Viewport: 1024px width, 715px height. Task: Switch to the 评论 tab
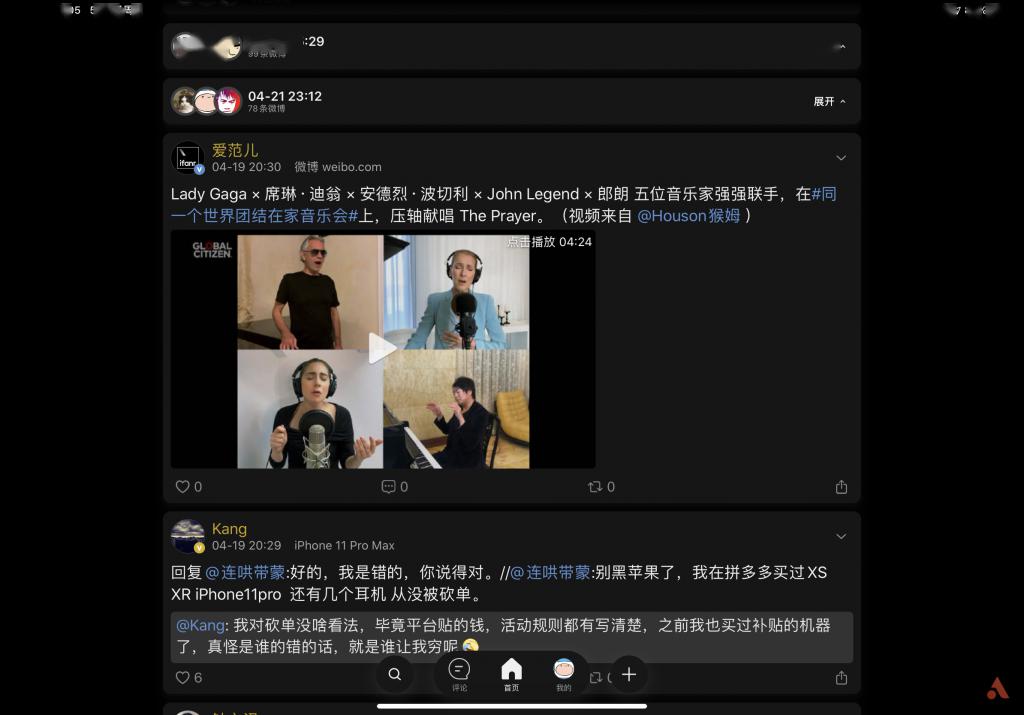pyautogui.click(x=460, y=674)
